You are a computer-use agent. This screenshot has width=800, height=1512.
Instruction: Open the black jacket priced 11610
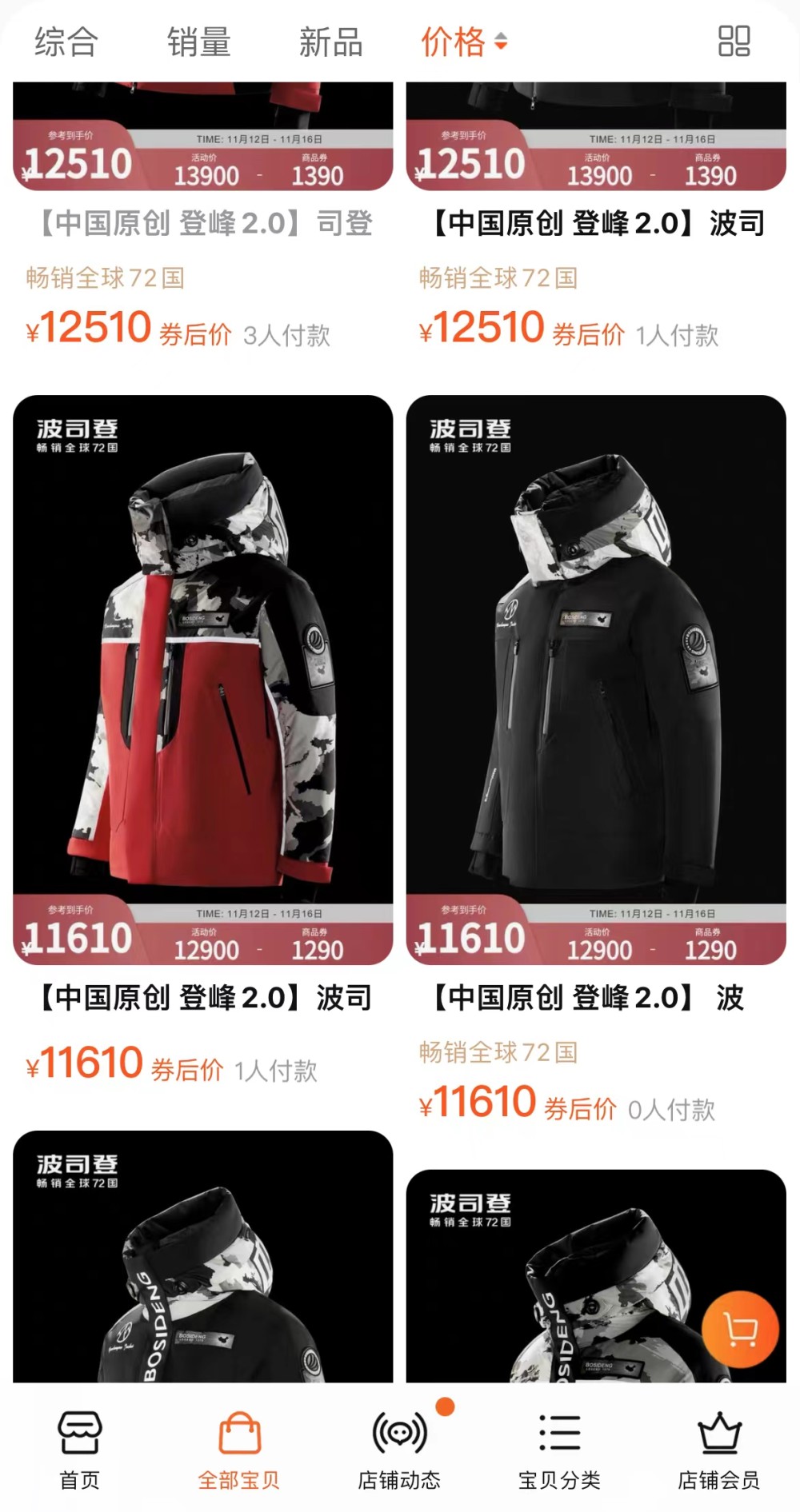(596, 680)
